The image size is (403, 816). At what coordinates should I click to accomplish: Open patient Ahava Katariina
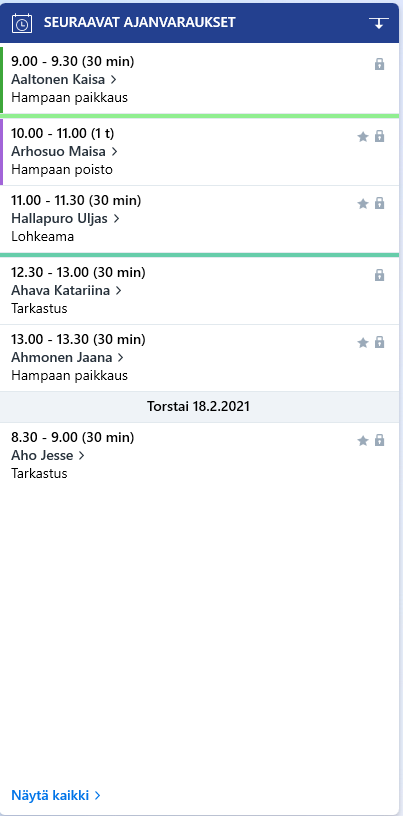click(67, 290)
